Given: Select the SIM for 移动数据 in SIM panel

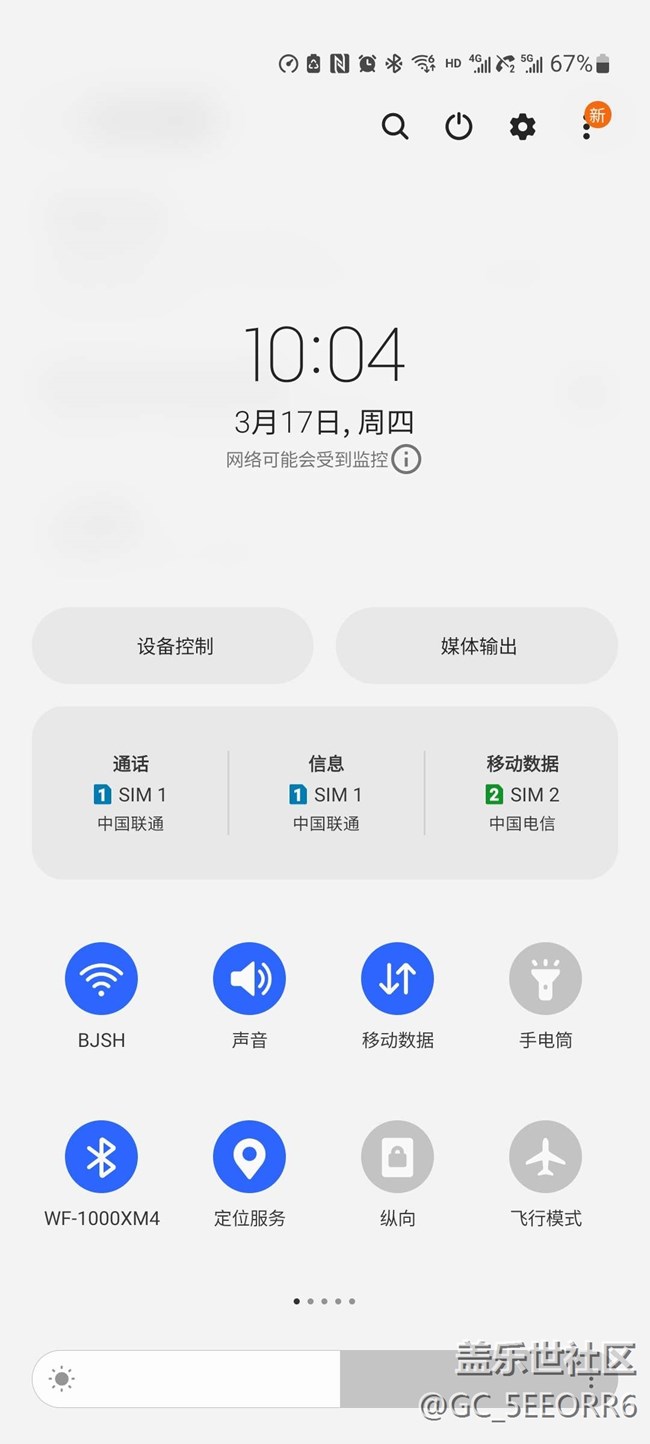Looking at the screenshot, I should tap(522, 794).
